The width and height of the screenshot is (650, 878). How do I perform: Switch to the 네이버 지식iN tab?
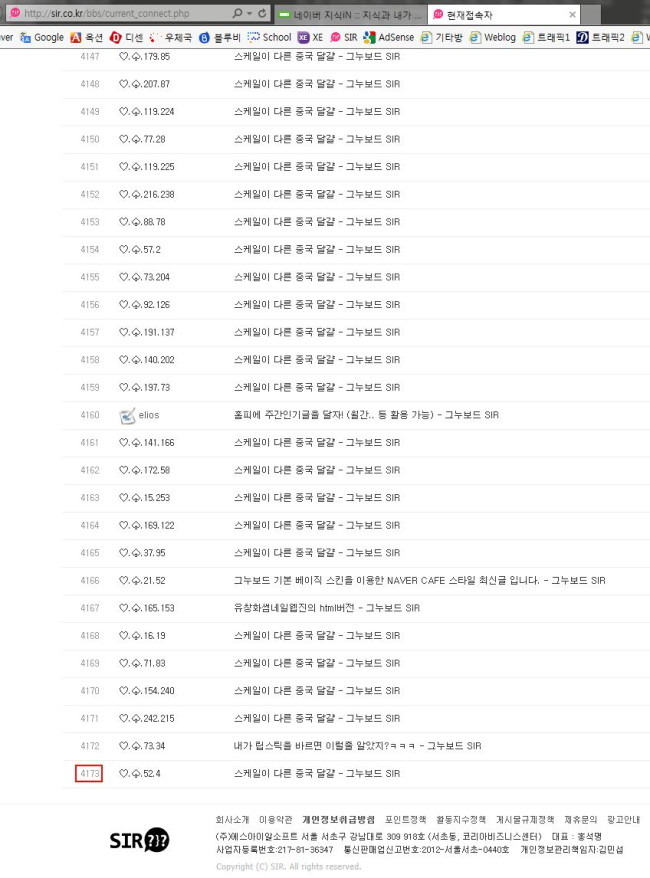coord(350,15)
